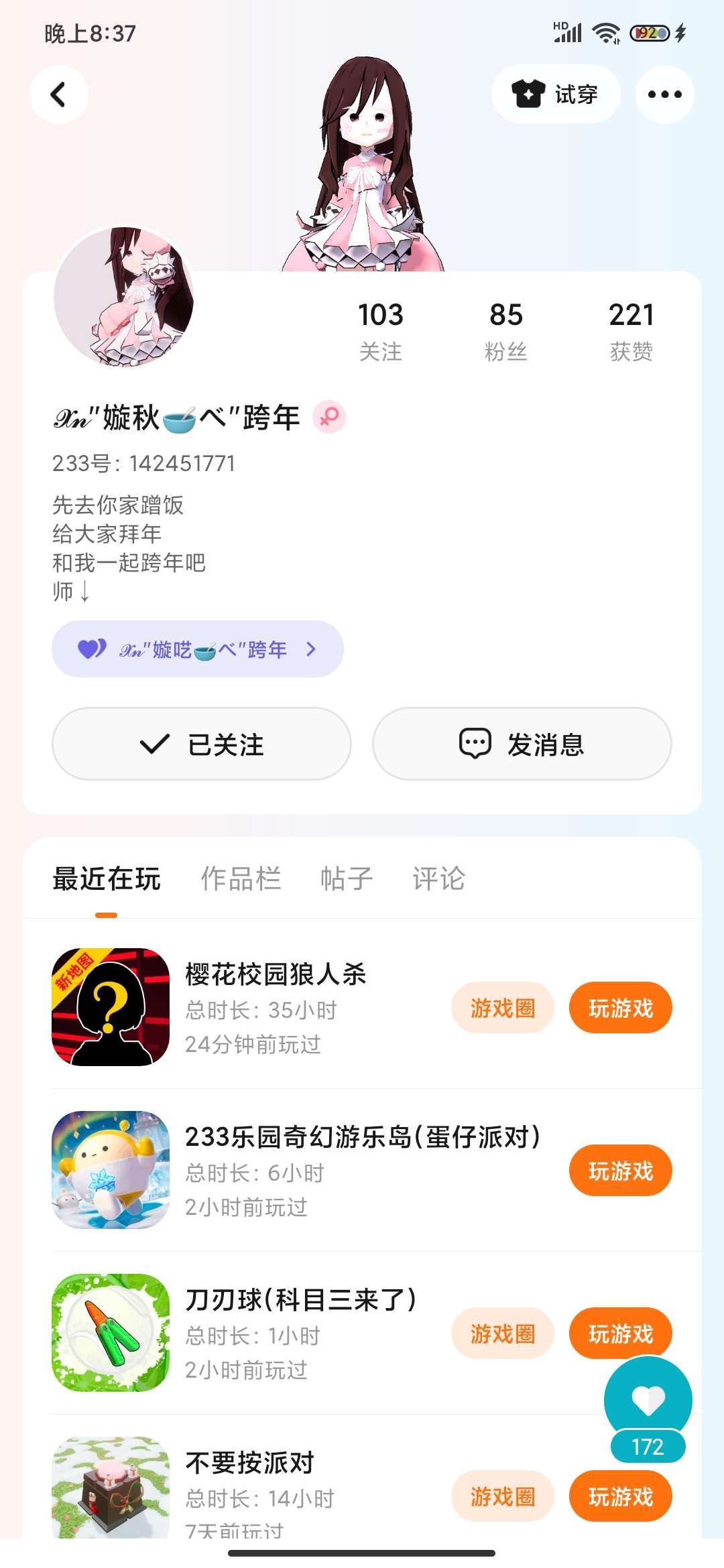Open 游戏圈 for 樱花校园狼人杀
This screenshot has width=724, height=1568.
coord(502,1008)
